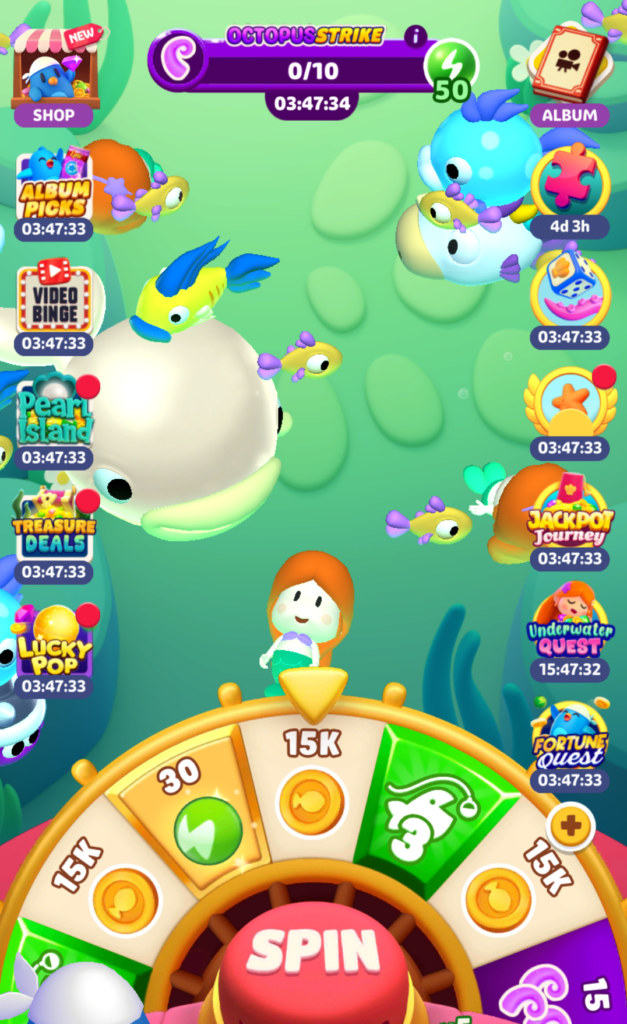The width and height of the screenshot is (627, 1024).
Task: View Octopus Strike info
Action: tap(415, 37)
